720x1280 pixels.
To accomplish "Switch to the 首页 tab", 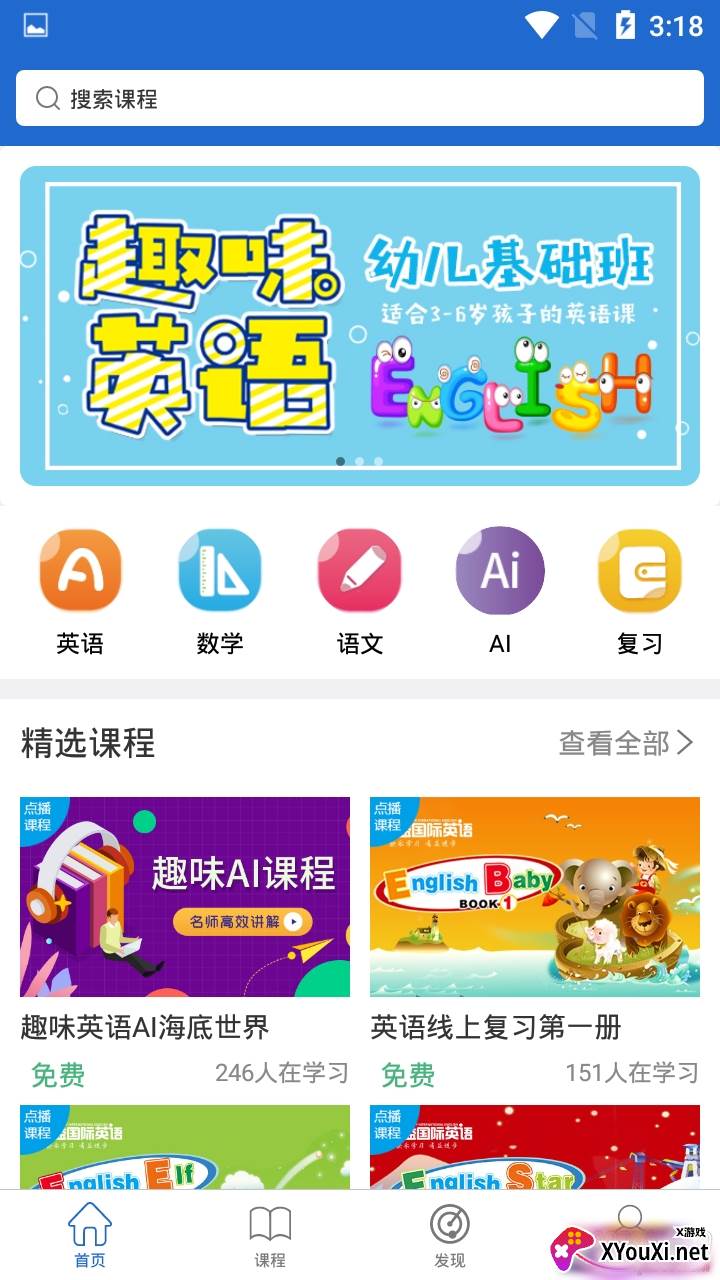I will tap(90, 1235).
